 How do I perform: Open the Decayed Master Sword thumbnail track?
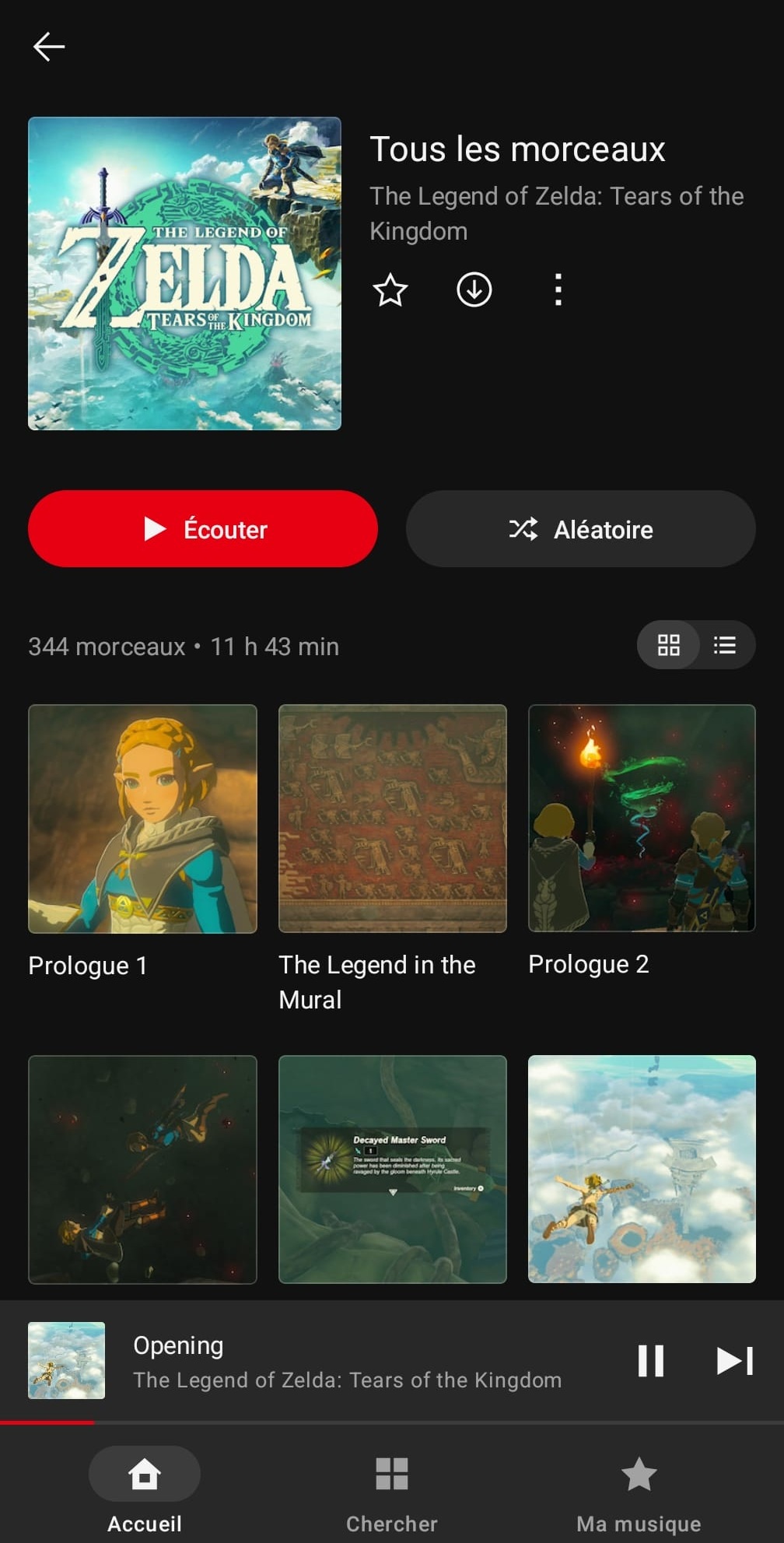(x=392, y=1169)
